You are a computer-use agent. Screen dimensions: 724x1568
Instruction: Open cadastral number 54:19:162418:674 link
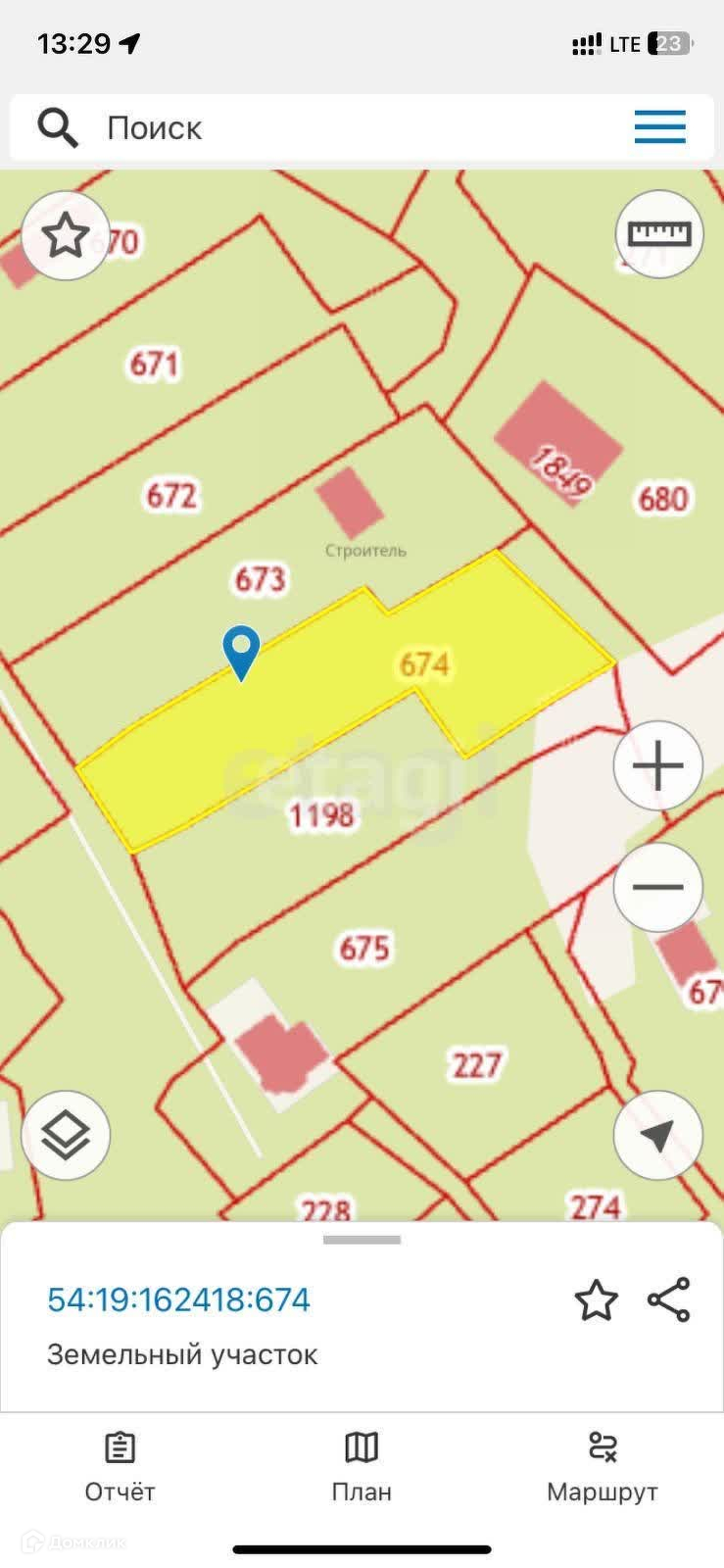point(178,1299)
